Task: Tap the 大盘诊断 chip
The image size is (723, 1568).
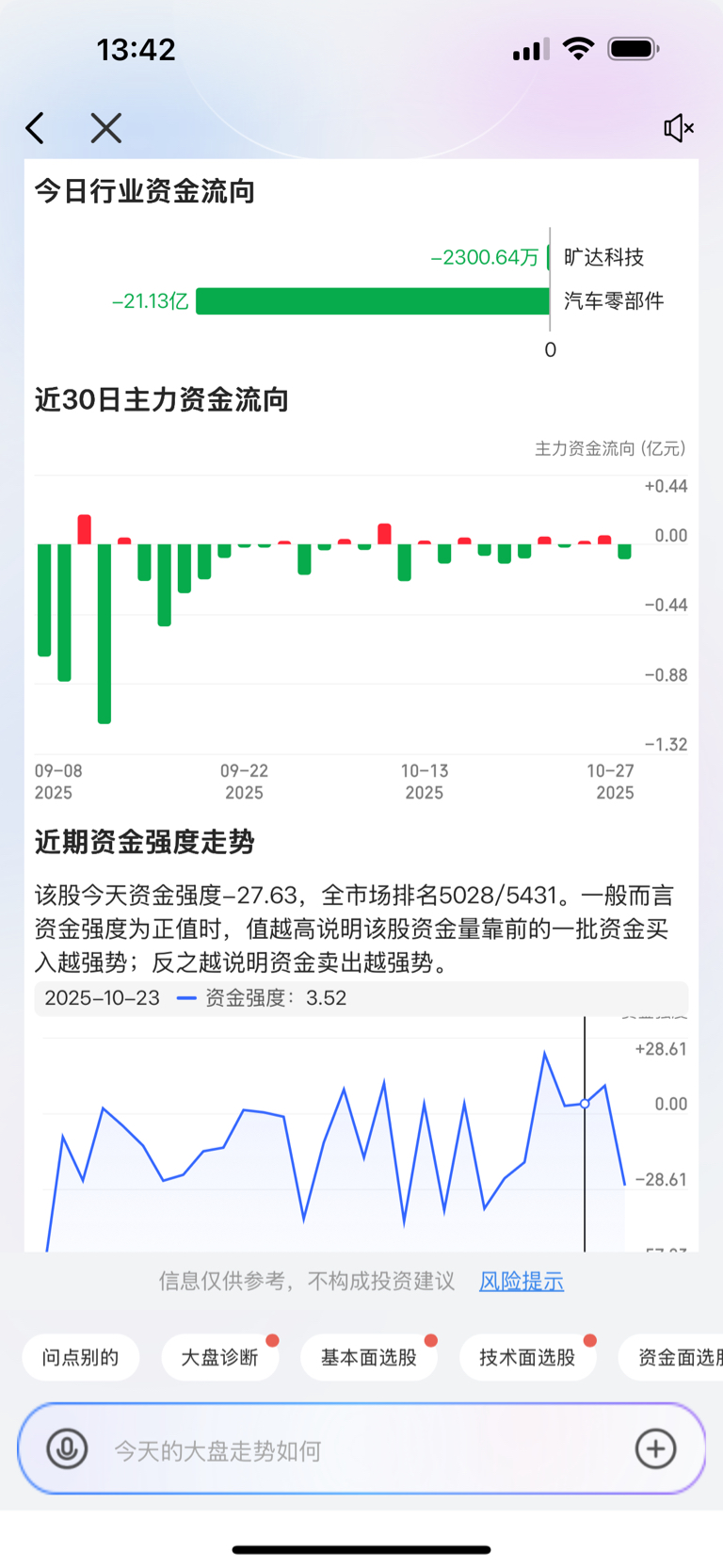Action: 219,1357
